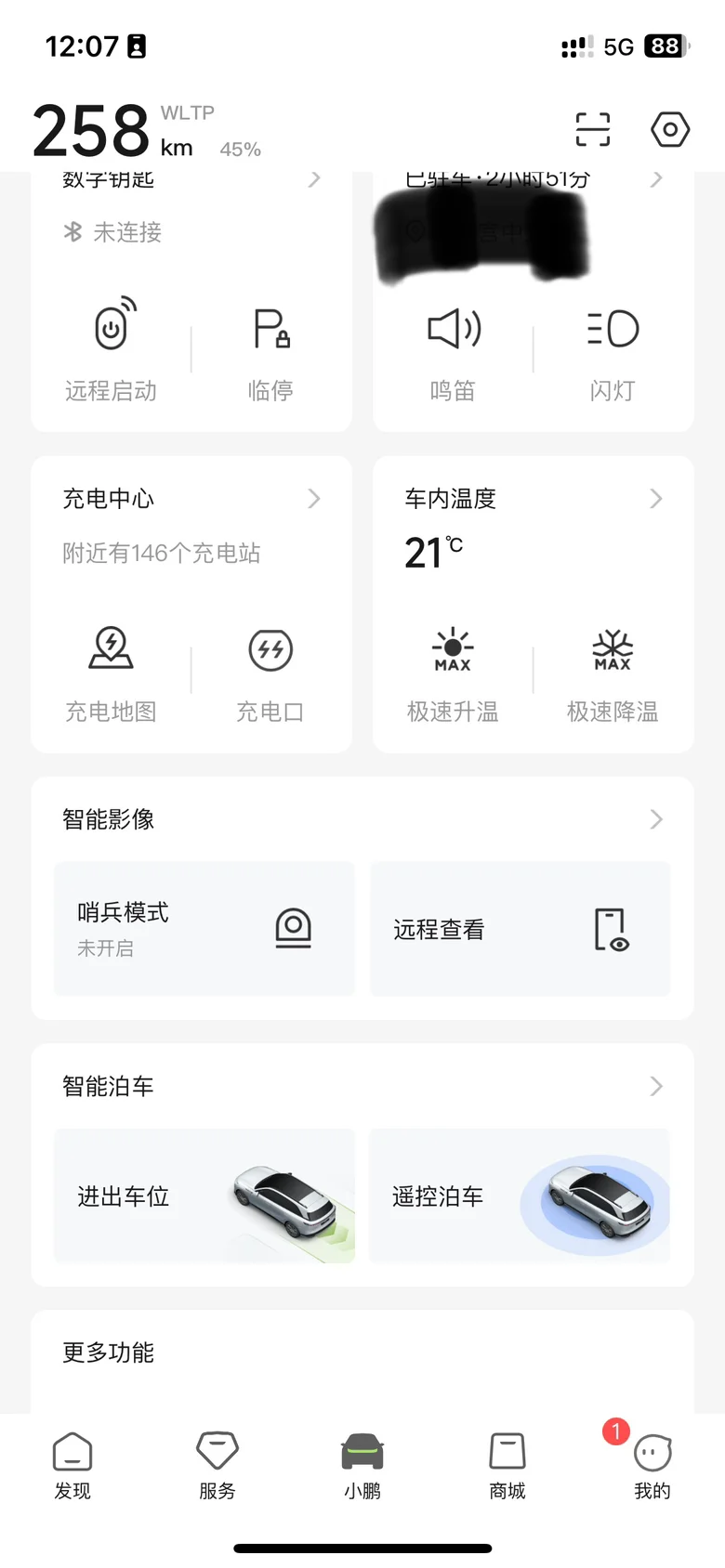The image size is (725, 1568).
Task: Activate 临停 temporary parking
Action: pos(271,348)
